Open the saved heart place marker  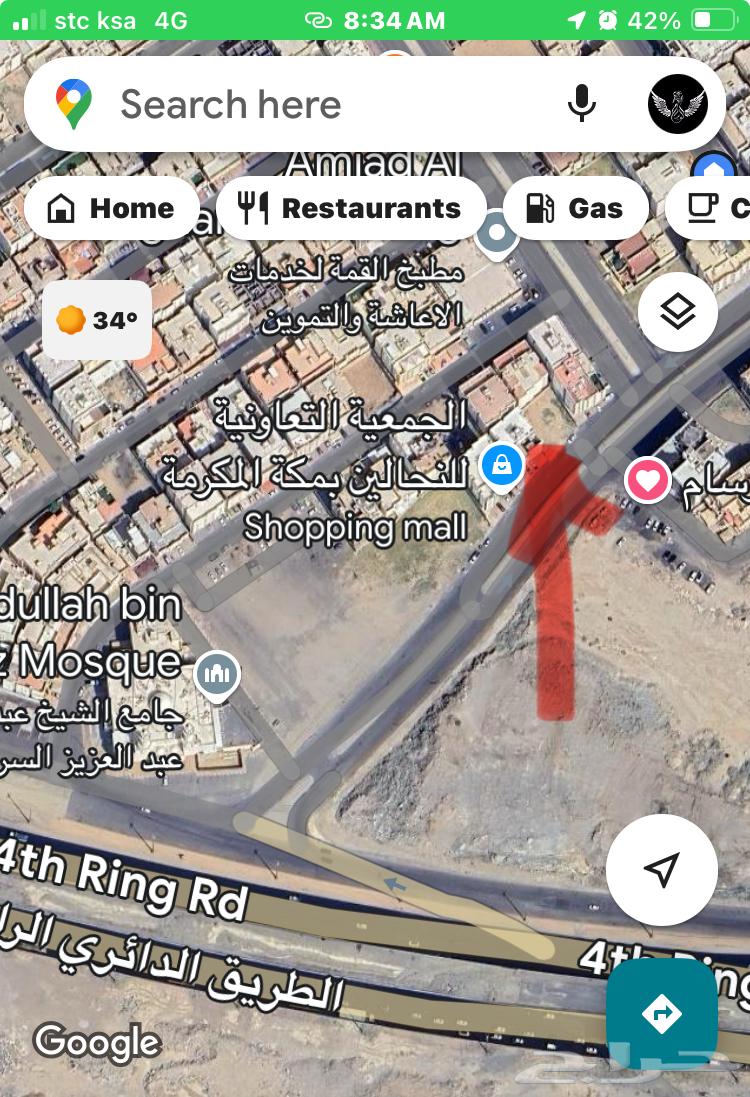(x=648, y=480)
